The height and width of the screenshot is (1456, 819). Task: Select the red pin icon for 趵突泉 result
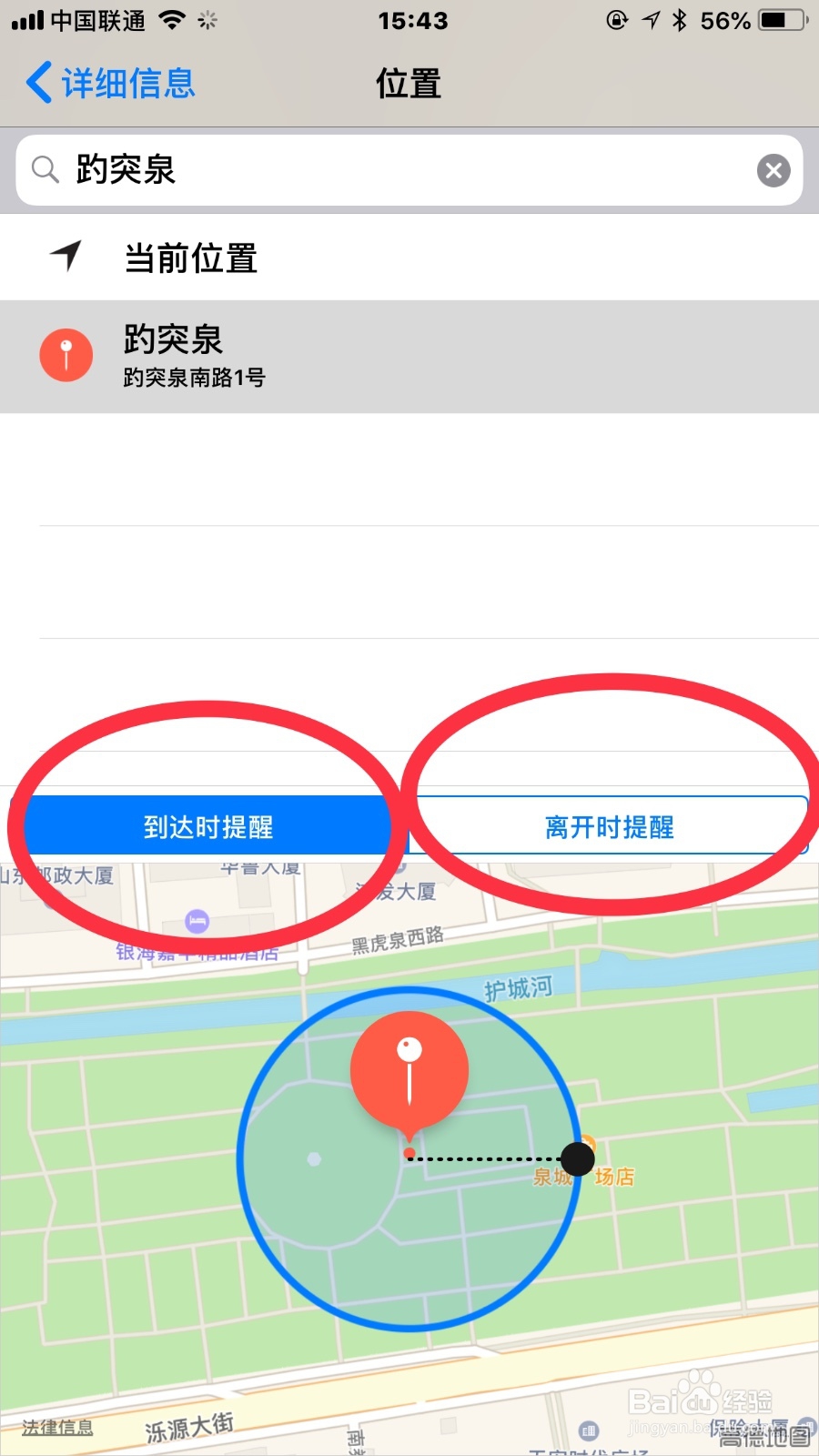click(x=66, y=355)
